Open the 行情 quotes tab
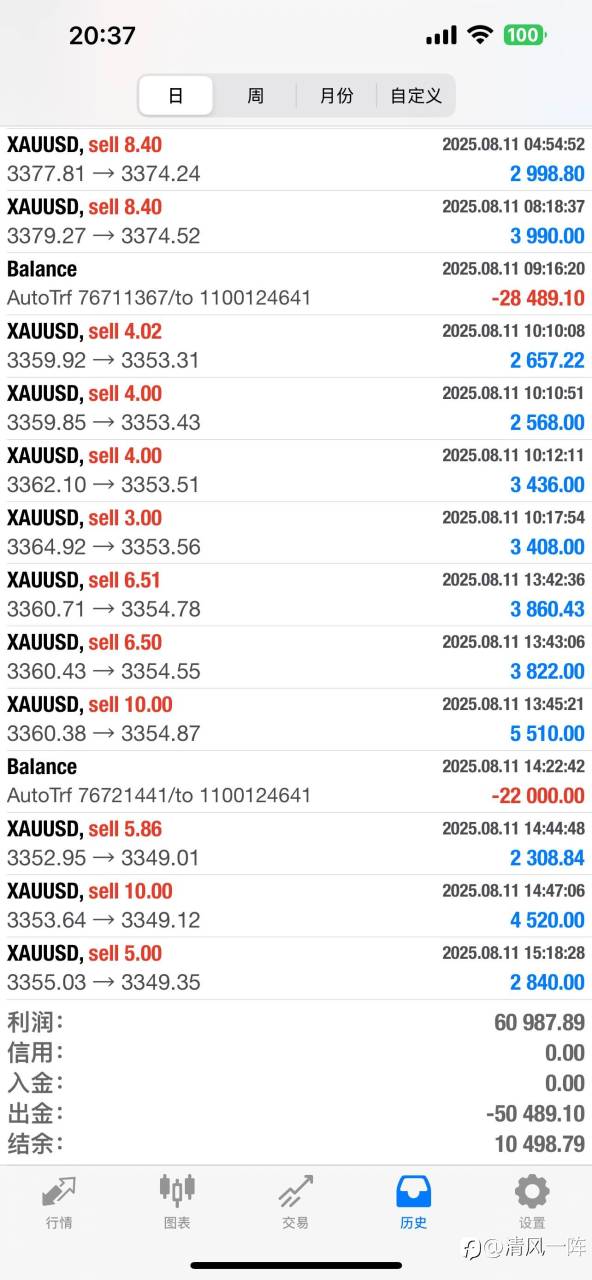Viewport: 592px width, 1280px height. (59, 1201)
